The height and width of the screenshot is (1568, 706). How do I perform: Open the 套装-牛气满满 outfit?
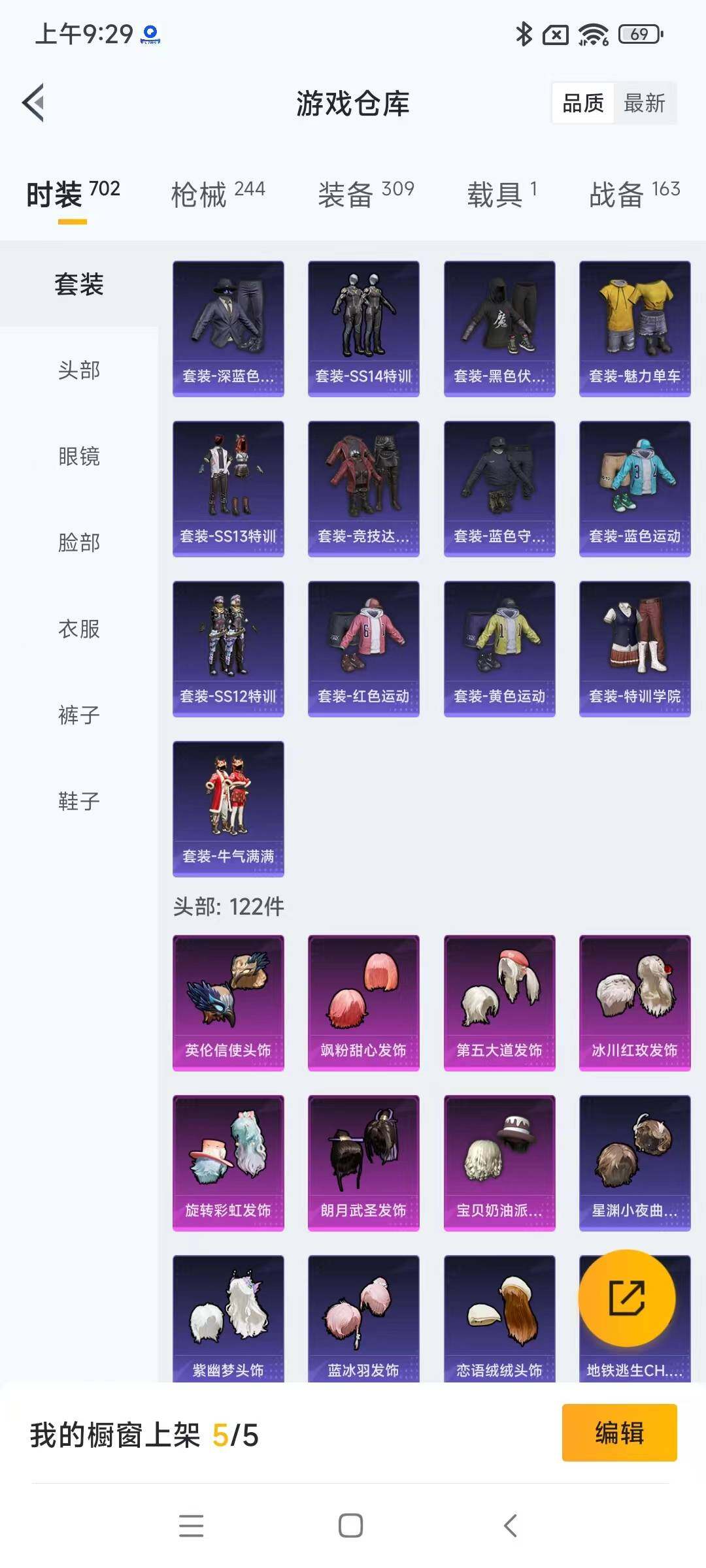228,809
